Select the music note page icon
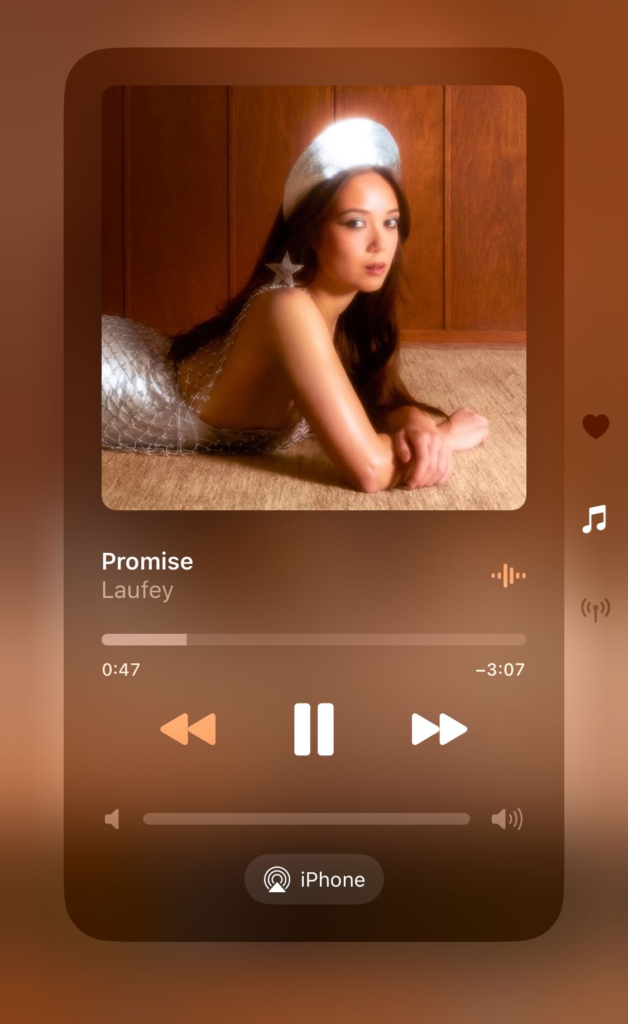This screenshot has width=628, height=1024. (x=595, y=519)
